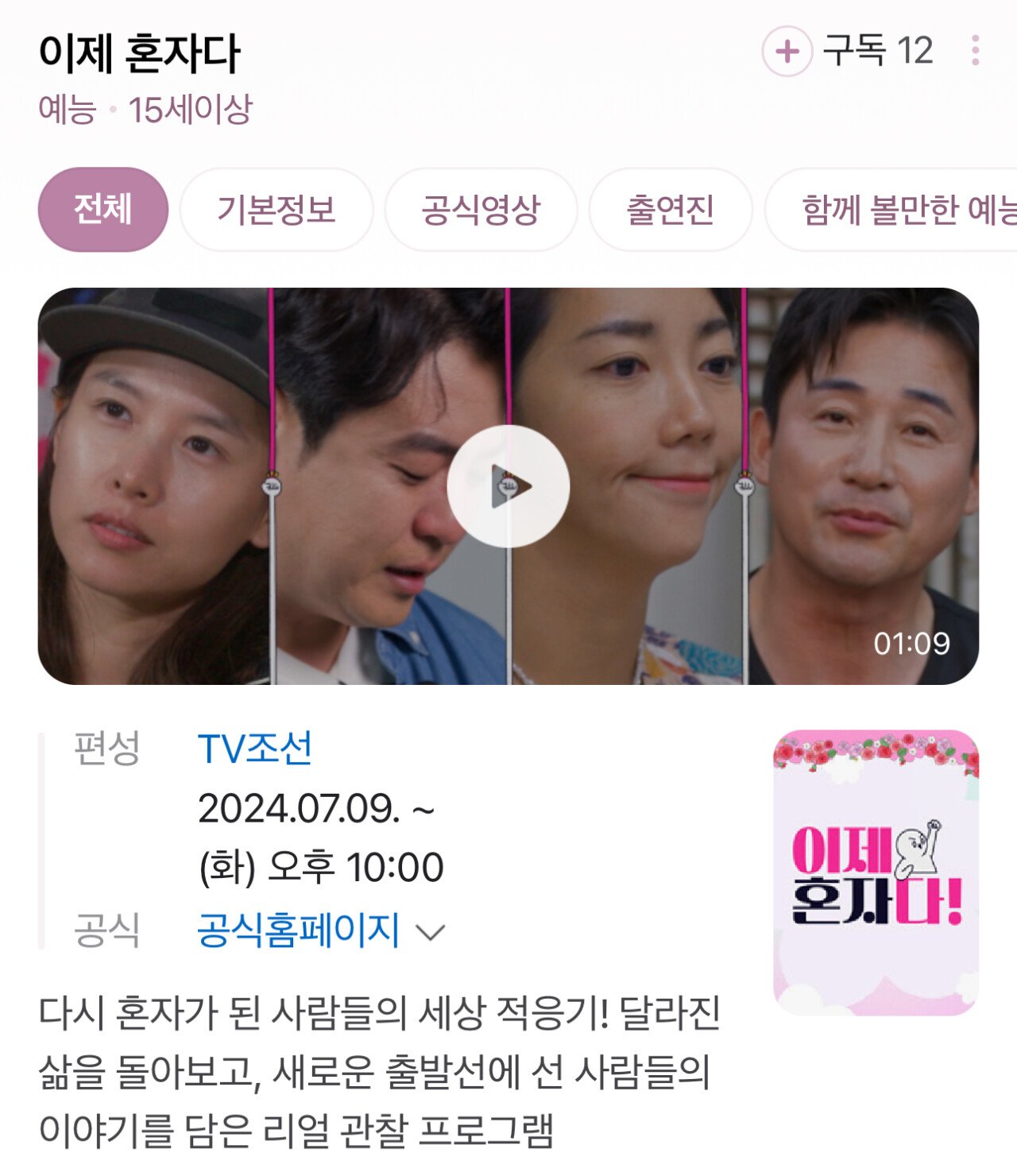1017x1176 pixels.
Task: Switch to the 공식영상 tab
Action: pyautogui.click(x=481, y=210)
